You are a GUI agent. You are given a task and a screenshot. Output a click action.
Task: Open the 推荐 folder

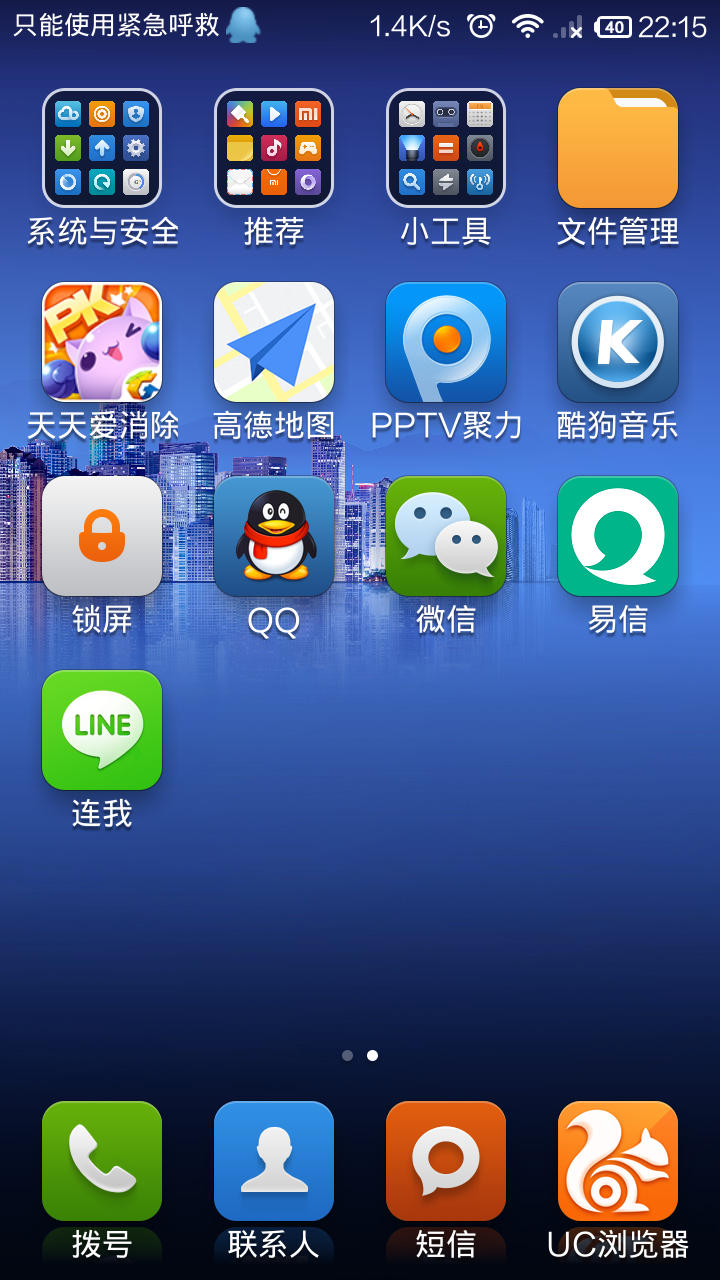274,148
